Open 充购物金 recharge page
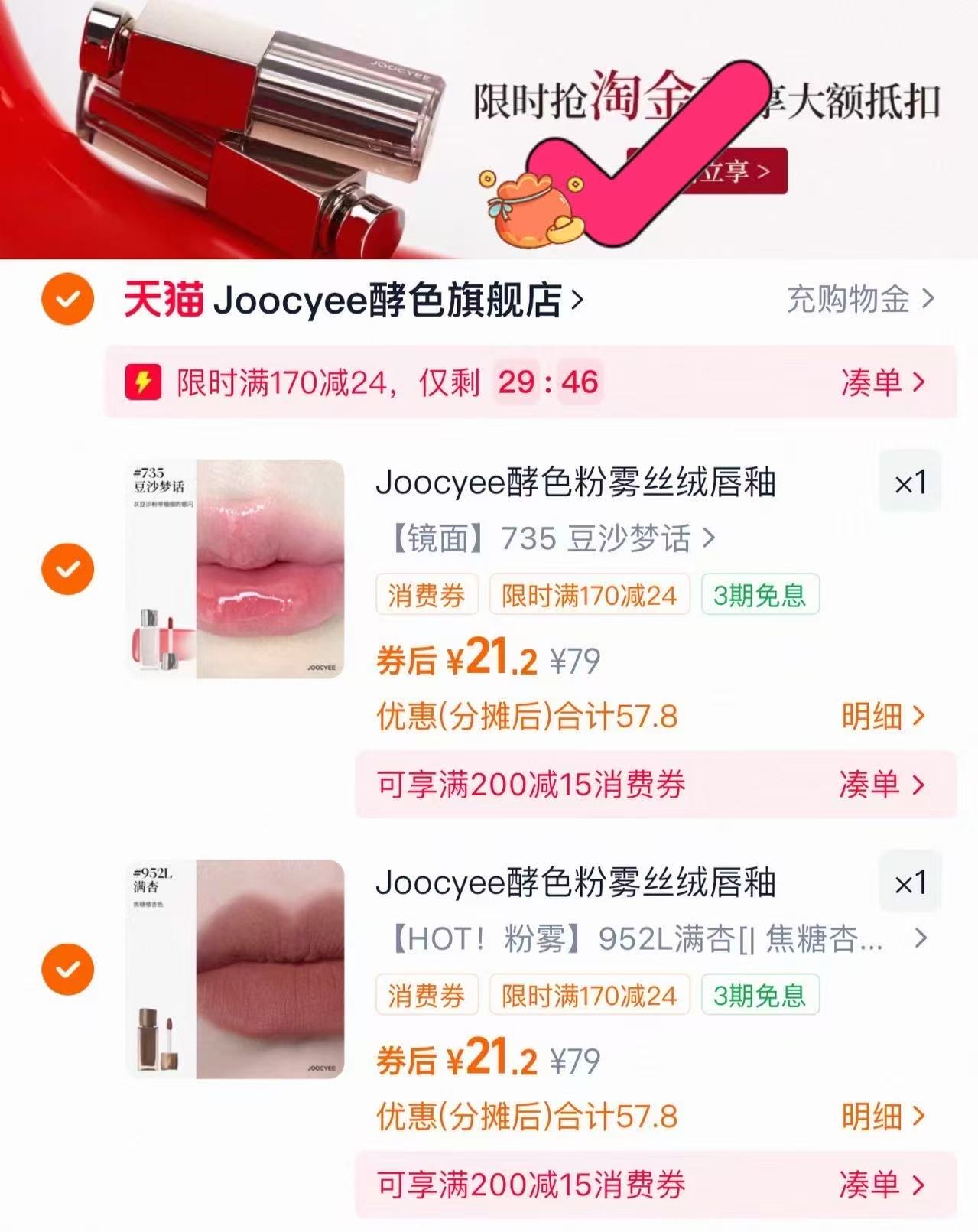Viewport: 978px width, 1232px height. point(849,298)
